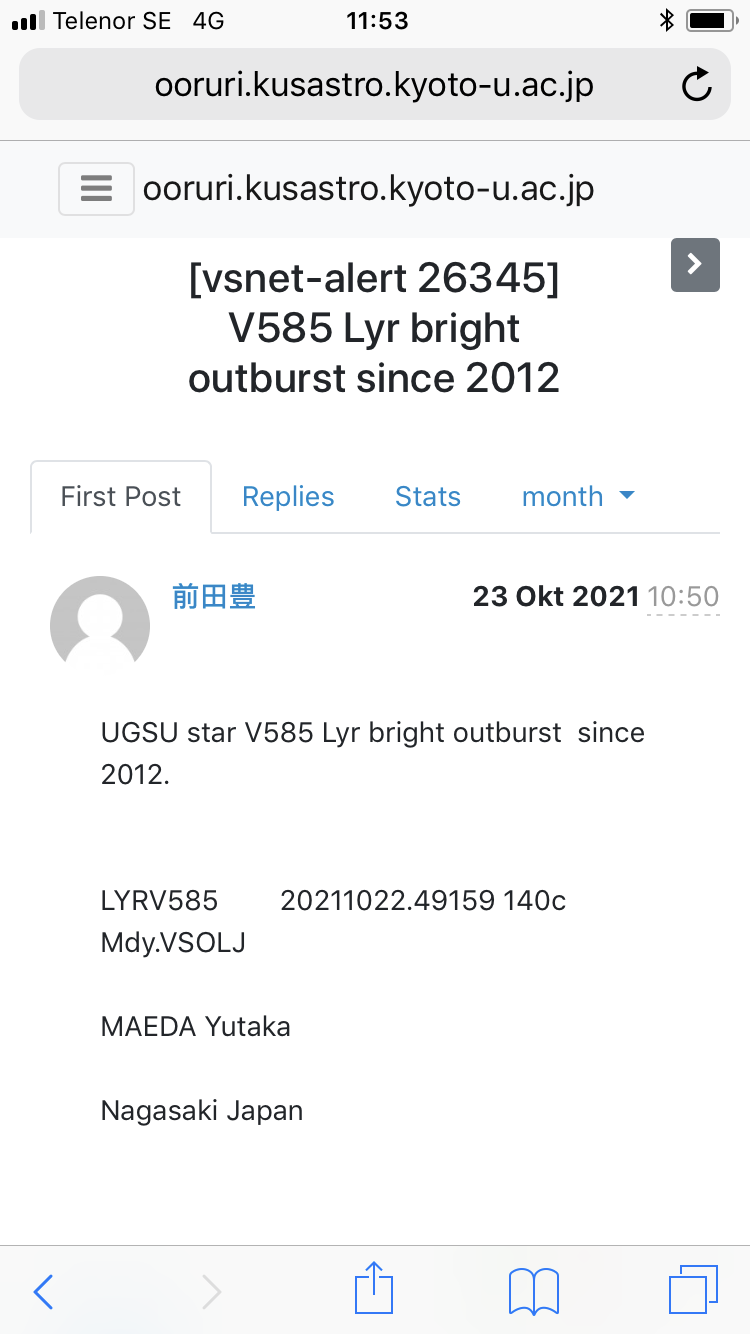
Task: Switch to the Stats tab
Action: pyautogui.click(x=428, y=497)
